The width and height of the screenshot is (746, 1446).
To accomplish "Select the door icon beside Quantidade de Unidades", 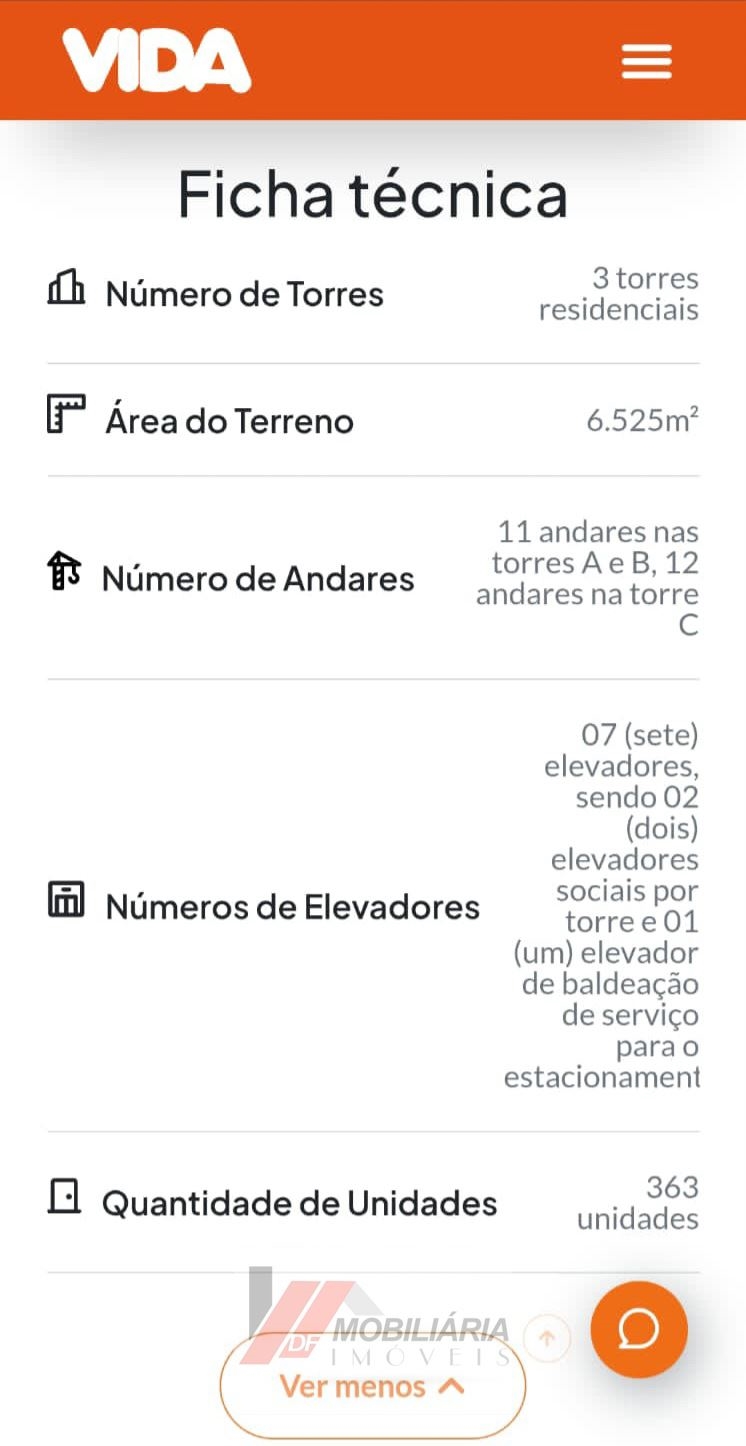I will point(64,1196).
